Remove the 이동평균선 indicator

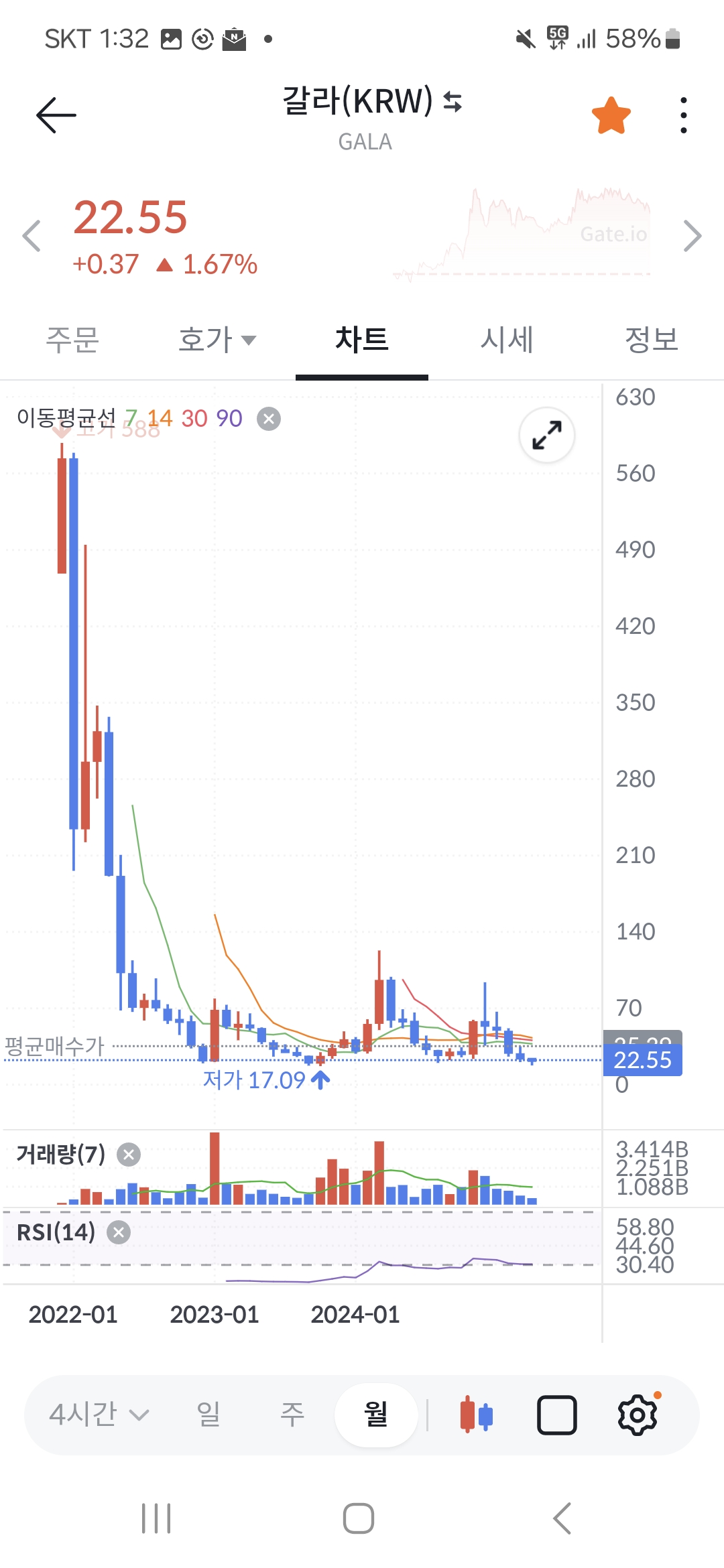(x=269, y=419)
